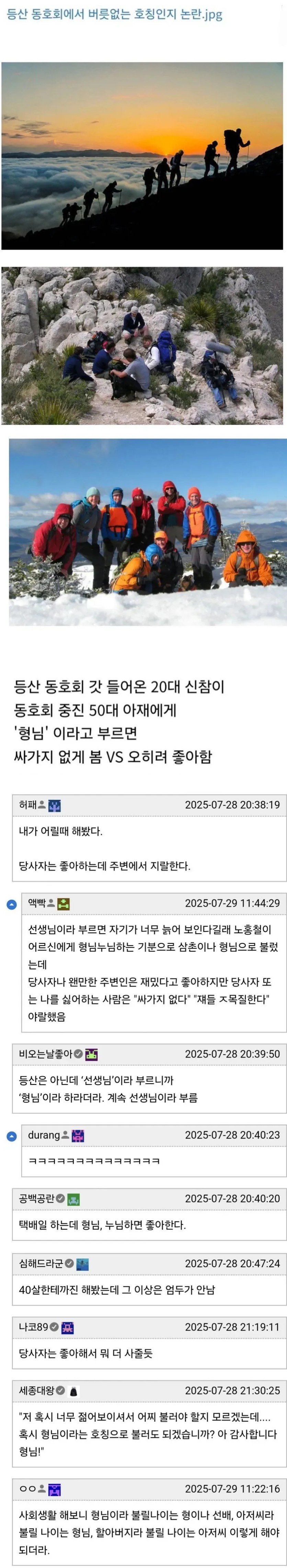Viewport: 287px width, 1568px height.
Task: Open commenter 나코89's profile
Action: [x=33, y=1326]
